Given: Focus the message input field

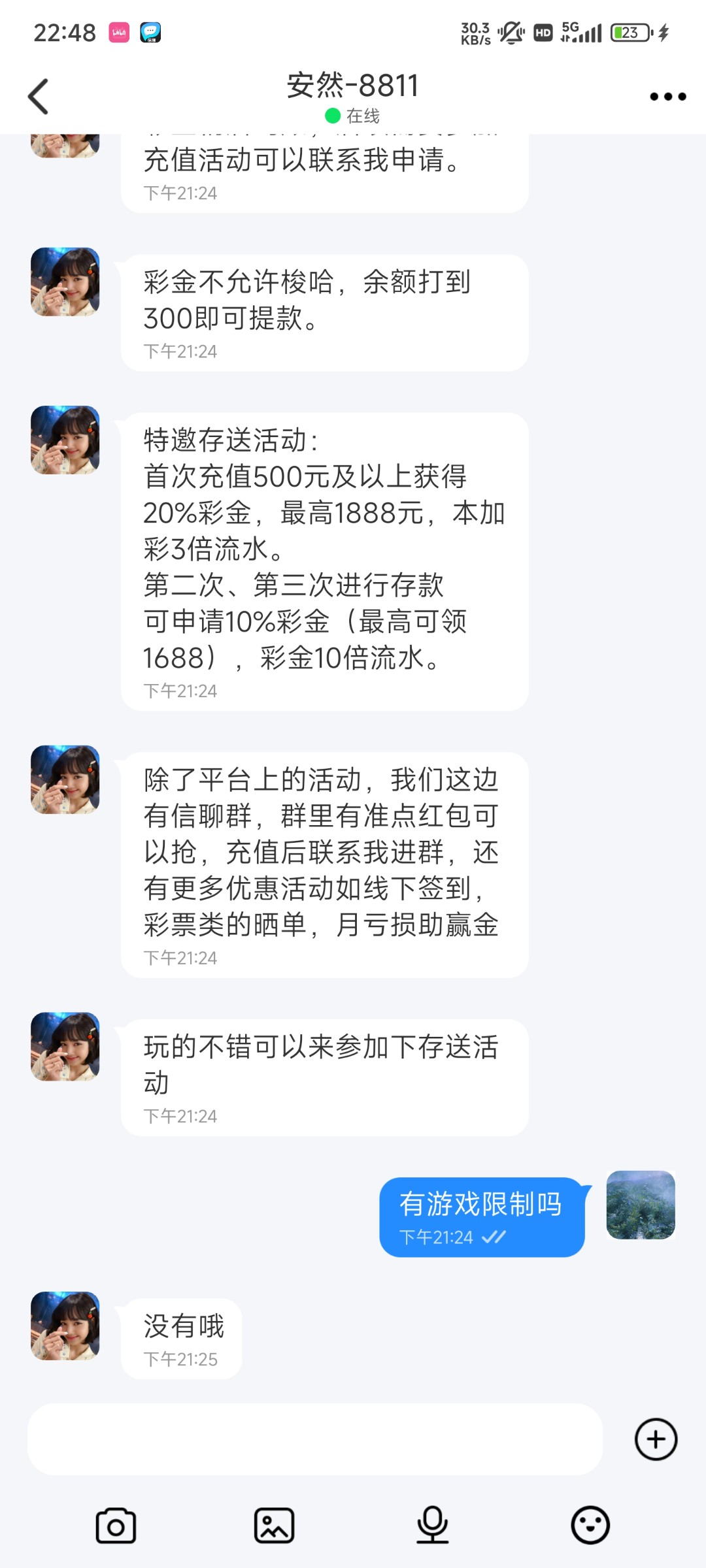Looking at the screenshot, I should (x=314, y=1439).
